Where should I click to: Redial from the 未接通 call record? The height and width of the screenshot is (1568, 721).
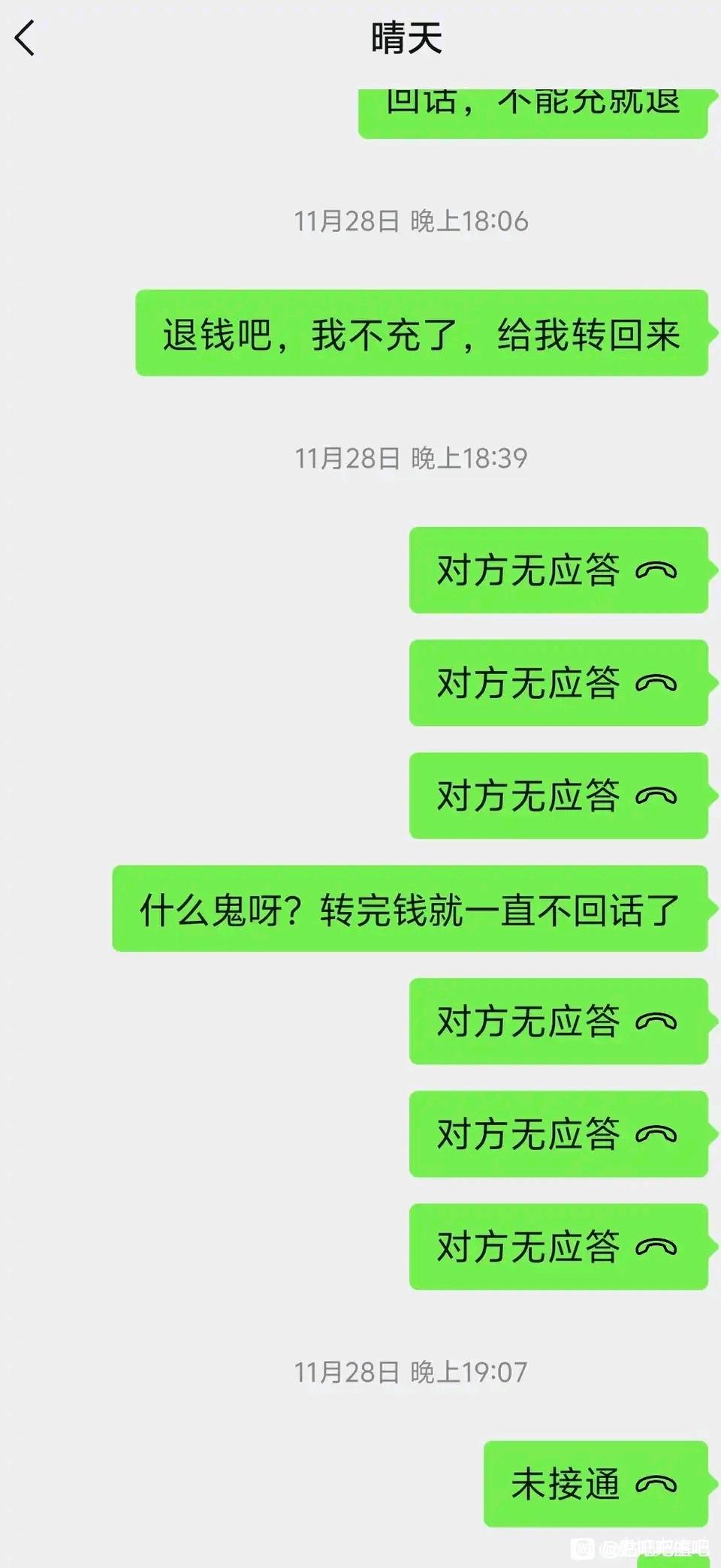pos(595,1484)
